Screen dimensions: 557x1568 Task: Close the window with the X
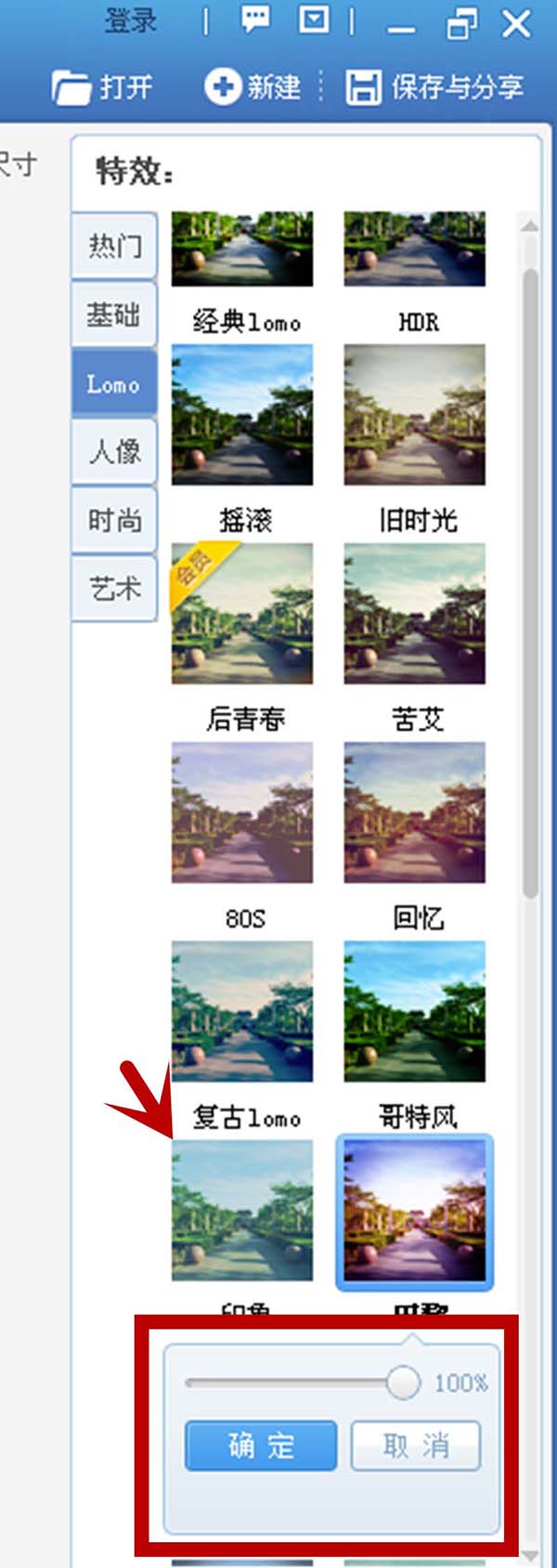point(516,23)
